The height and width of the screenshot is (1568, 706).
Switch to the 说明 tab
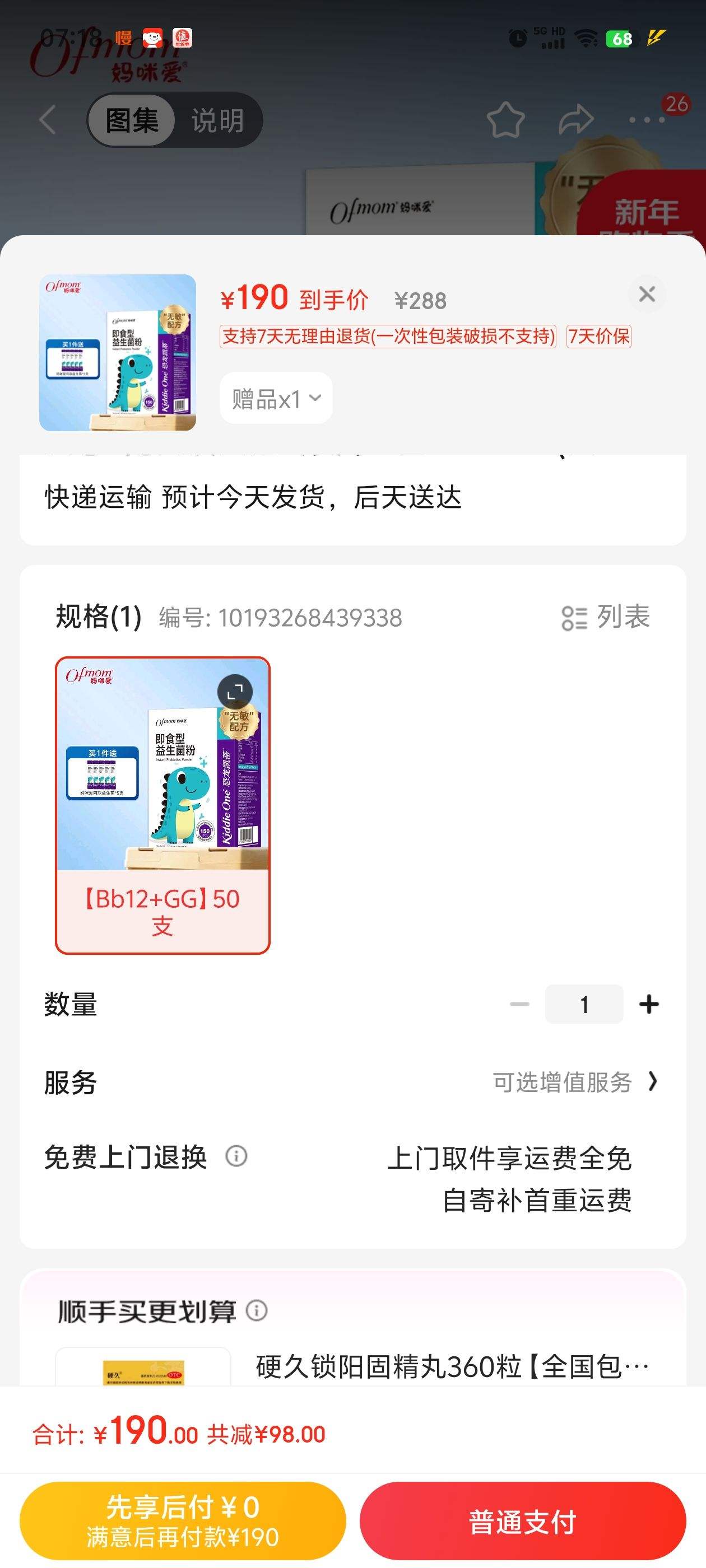(219, 120)
